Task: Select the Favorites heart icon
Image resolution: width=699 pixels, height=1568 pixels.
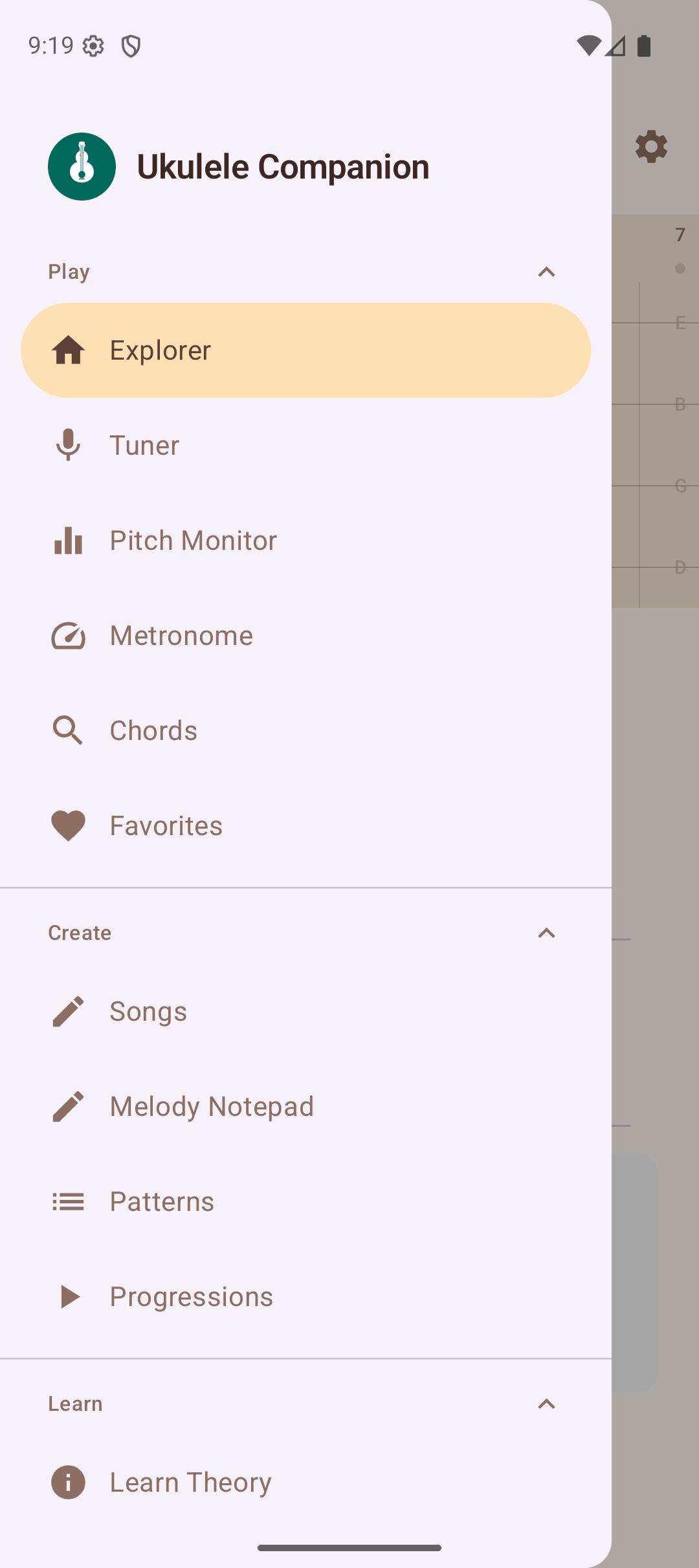Action: point(68,825)
